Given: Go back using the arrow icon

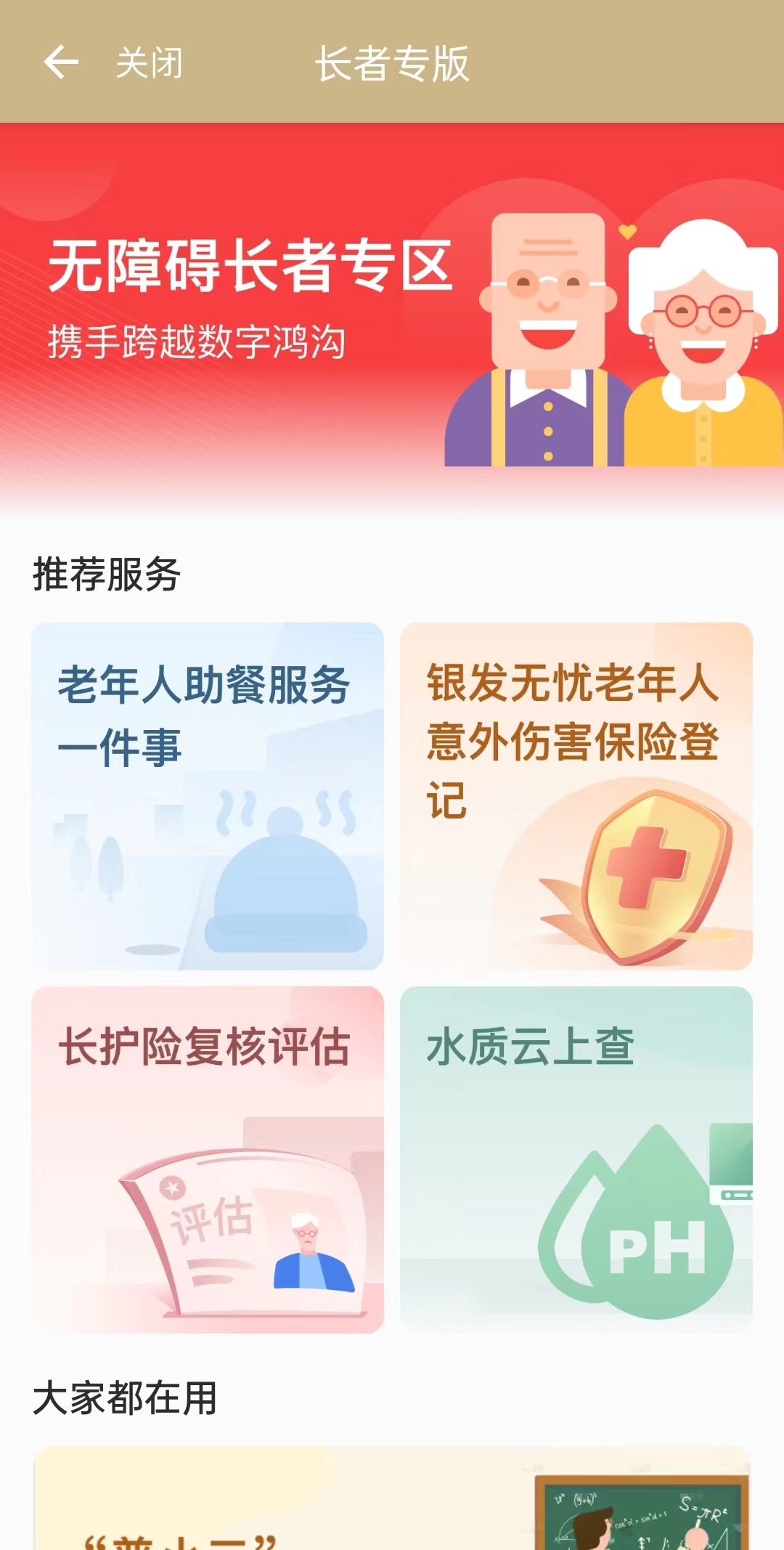Looking at the screenshot, I should point(61,62).
